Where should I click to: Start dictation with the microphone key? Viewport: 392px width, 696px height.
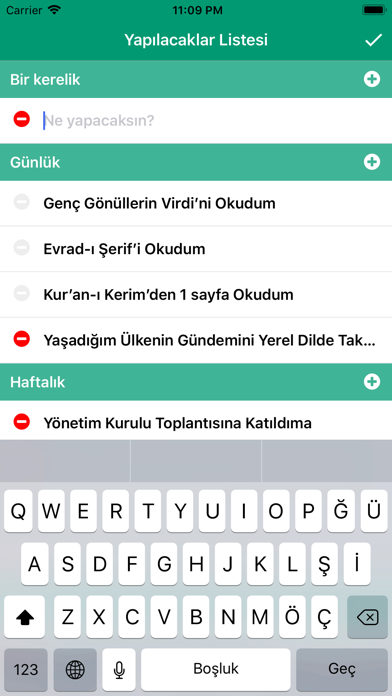[119, 669]
